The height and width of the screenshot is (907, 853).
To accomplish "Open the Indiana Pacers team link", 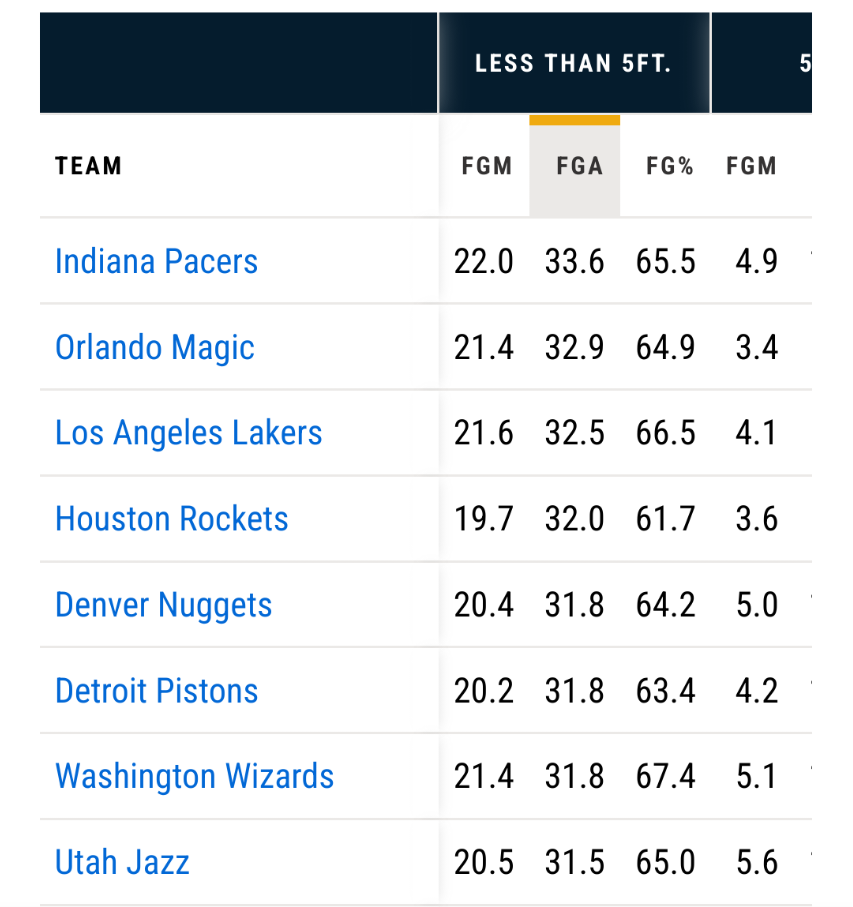I will (156, 262).
